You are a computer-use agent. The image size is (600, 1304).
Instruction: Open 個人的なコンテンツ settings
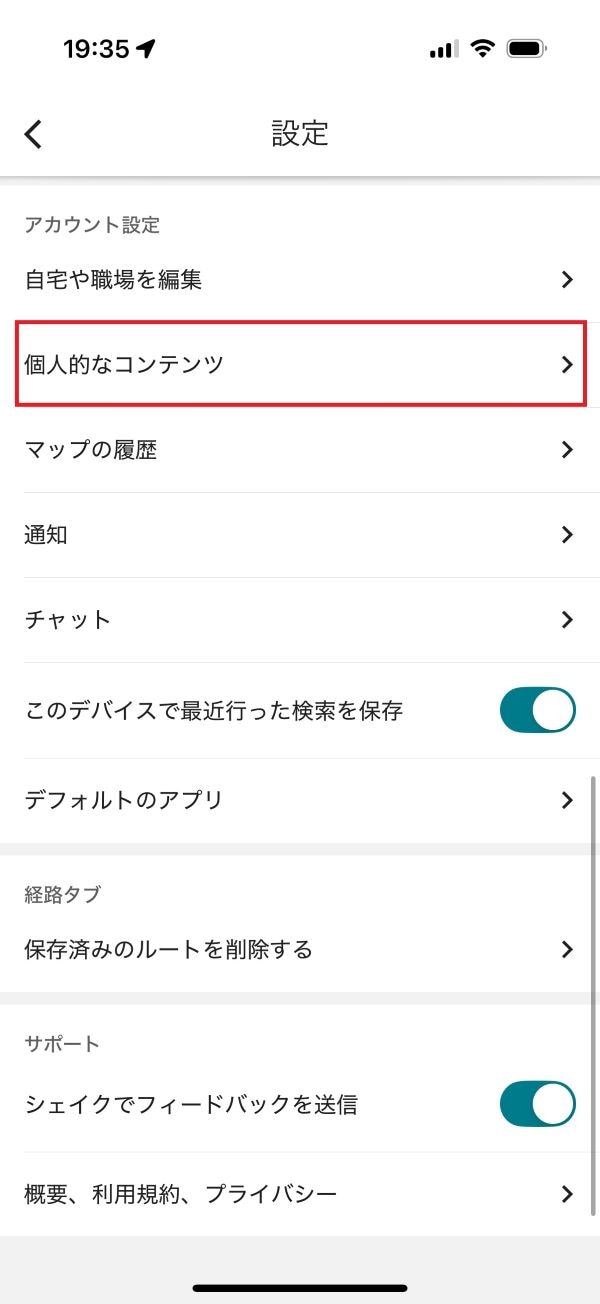(x=300, y=364)
